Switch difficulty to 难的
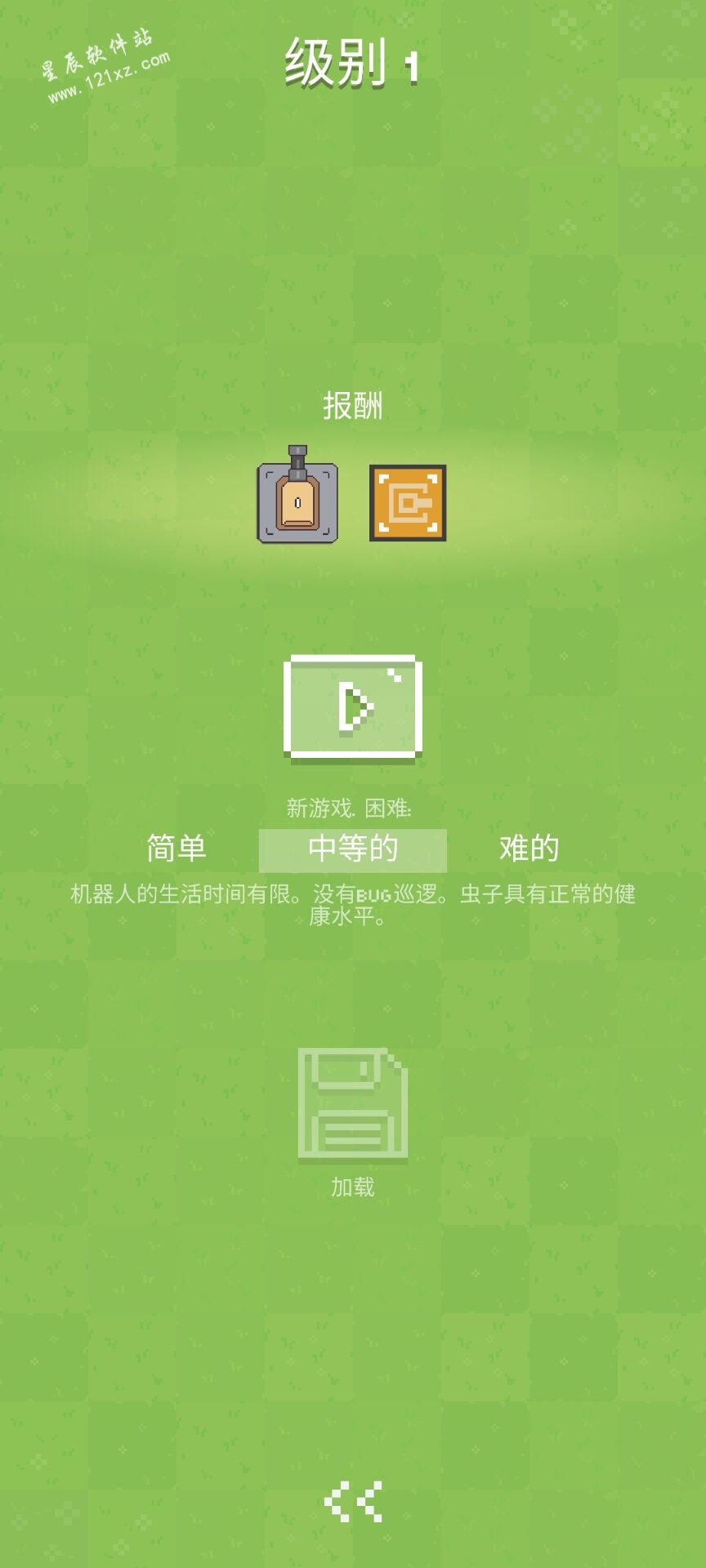This screenshot has width=706, height=1568. click(x=529, y=849)
